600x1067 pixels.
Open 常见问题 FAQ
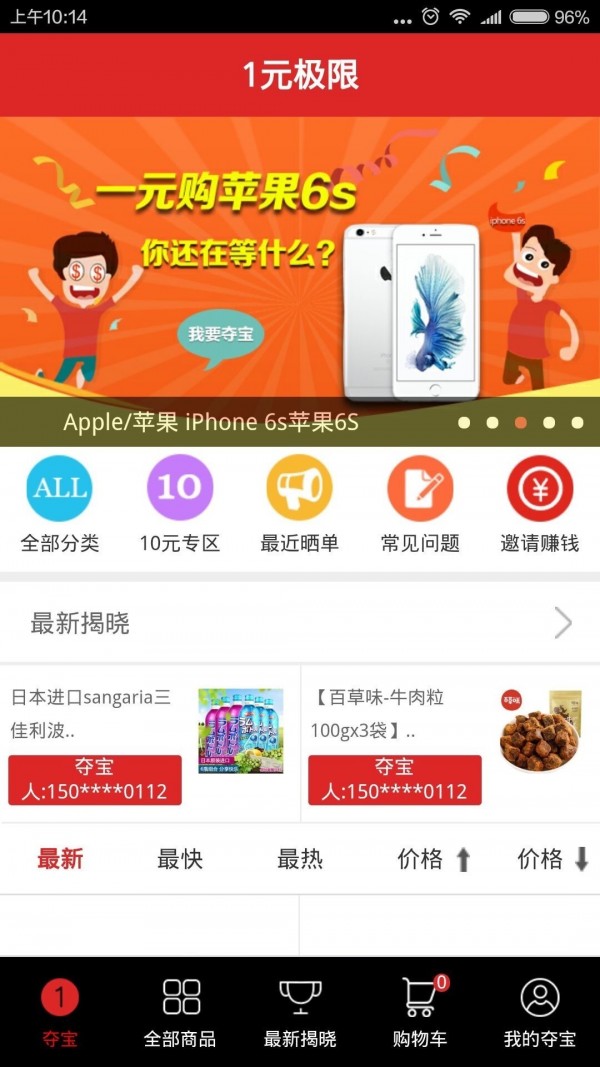pyautogui.click(x=420, y=504)
